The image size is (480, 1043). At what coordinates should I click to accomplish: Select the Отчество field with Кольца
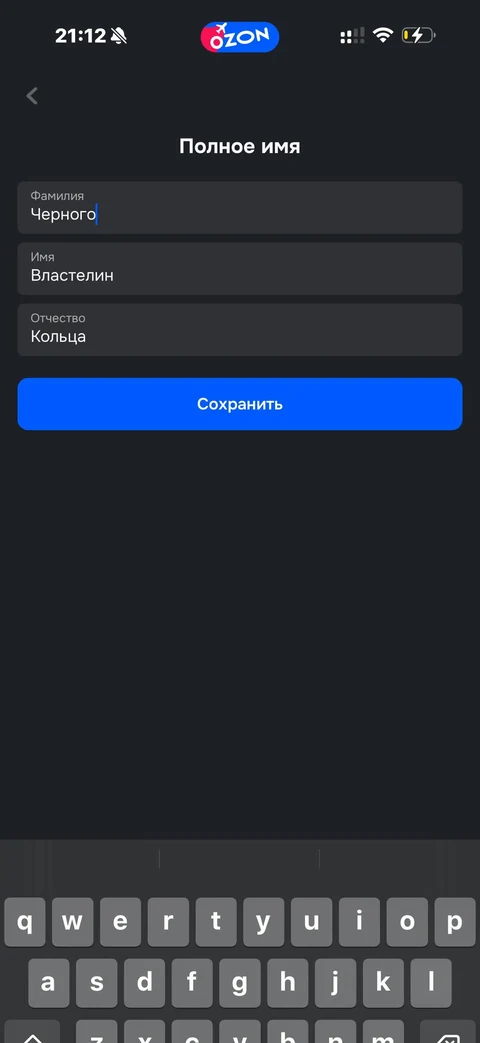click(239, 330)
